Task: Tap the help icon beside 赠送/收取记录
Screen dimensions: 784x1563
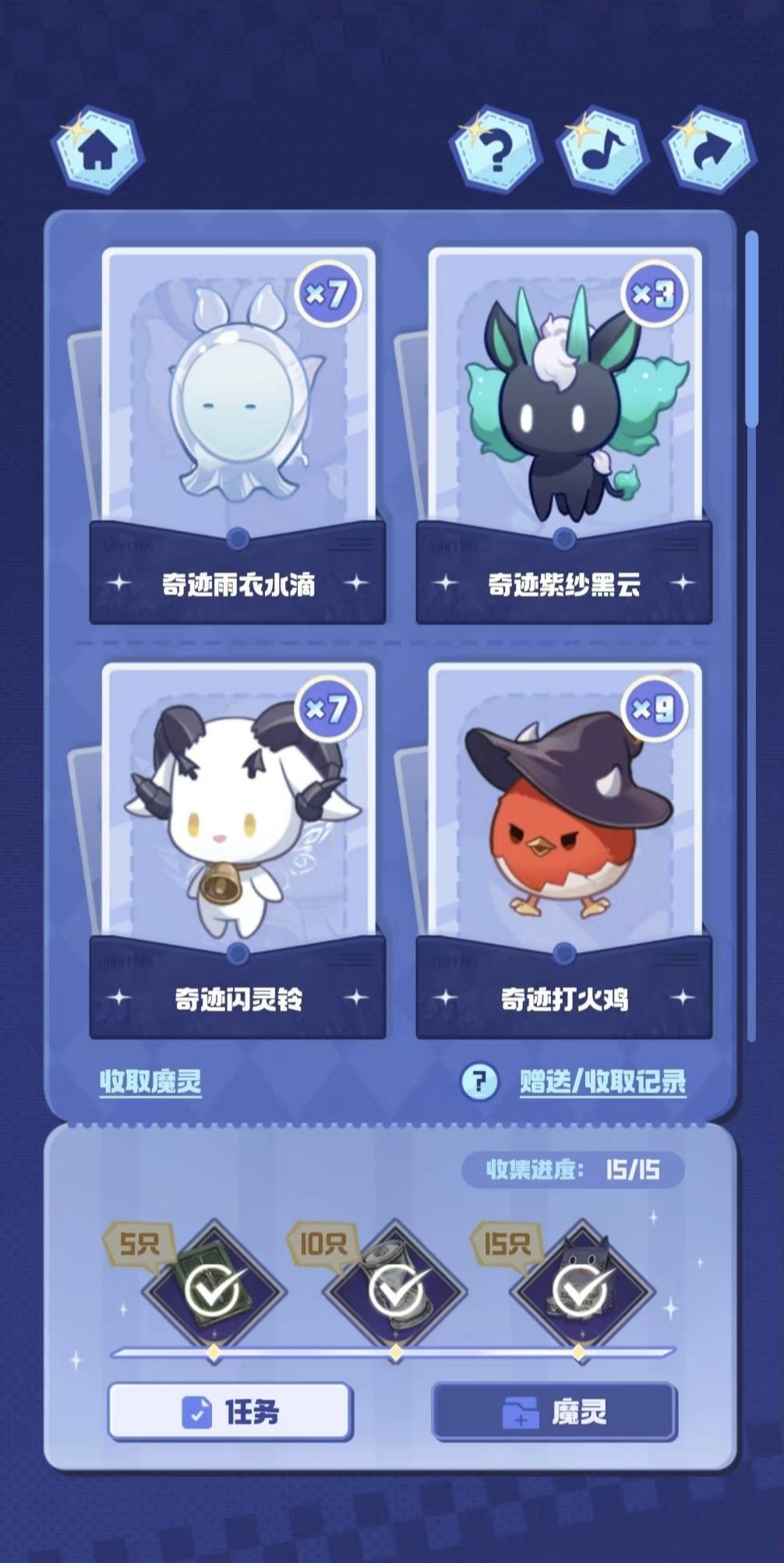Action: (479, 1082)
